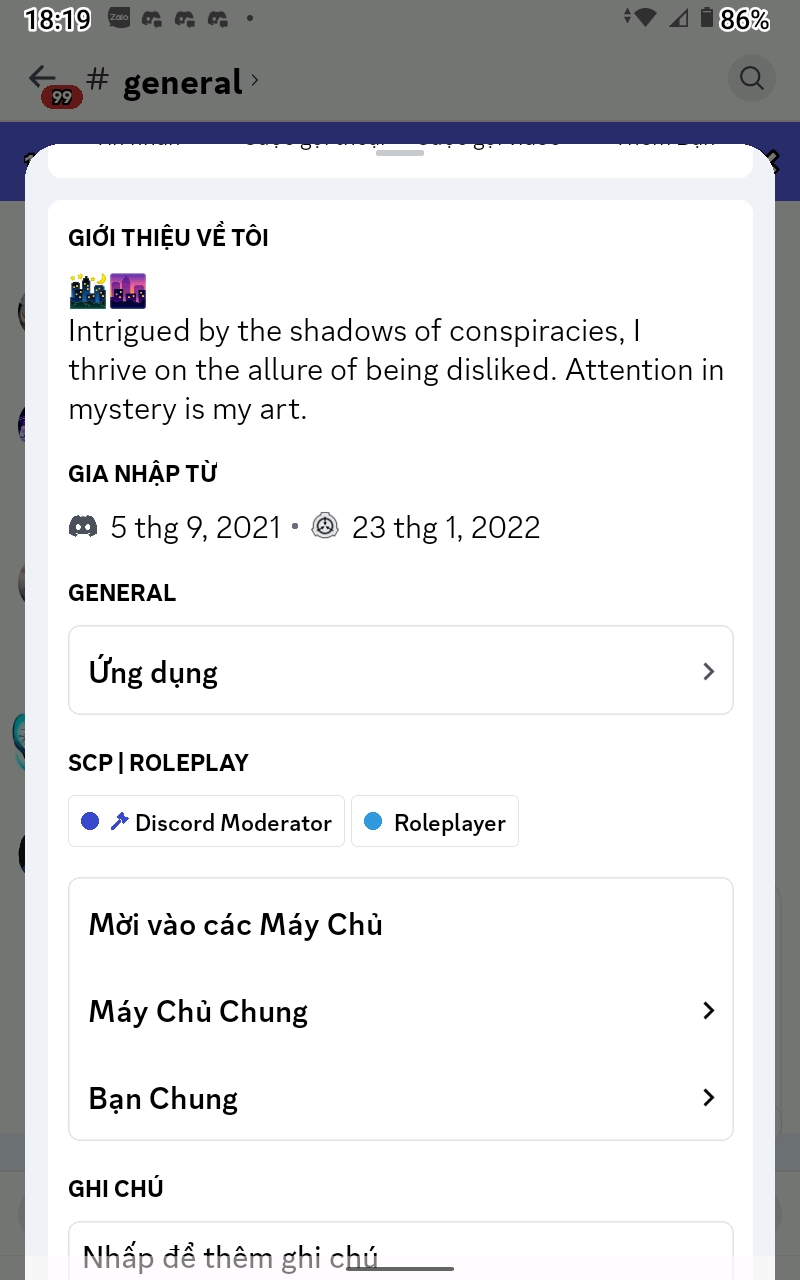Viewport: 800px width, 1280px height.
Task: Go back using the arrow beside general
Action: coord(42,77)
